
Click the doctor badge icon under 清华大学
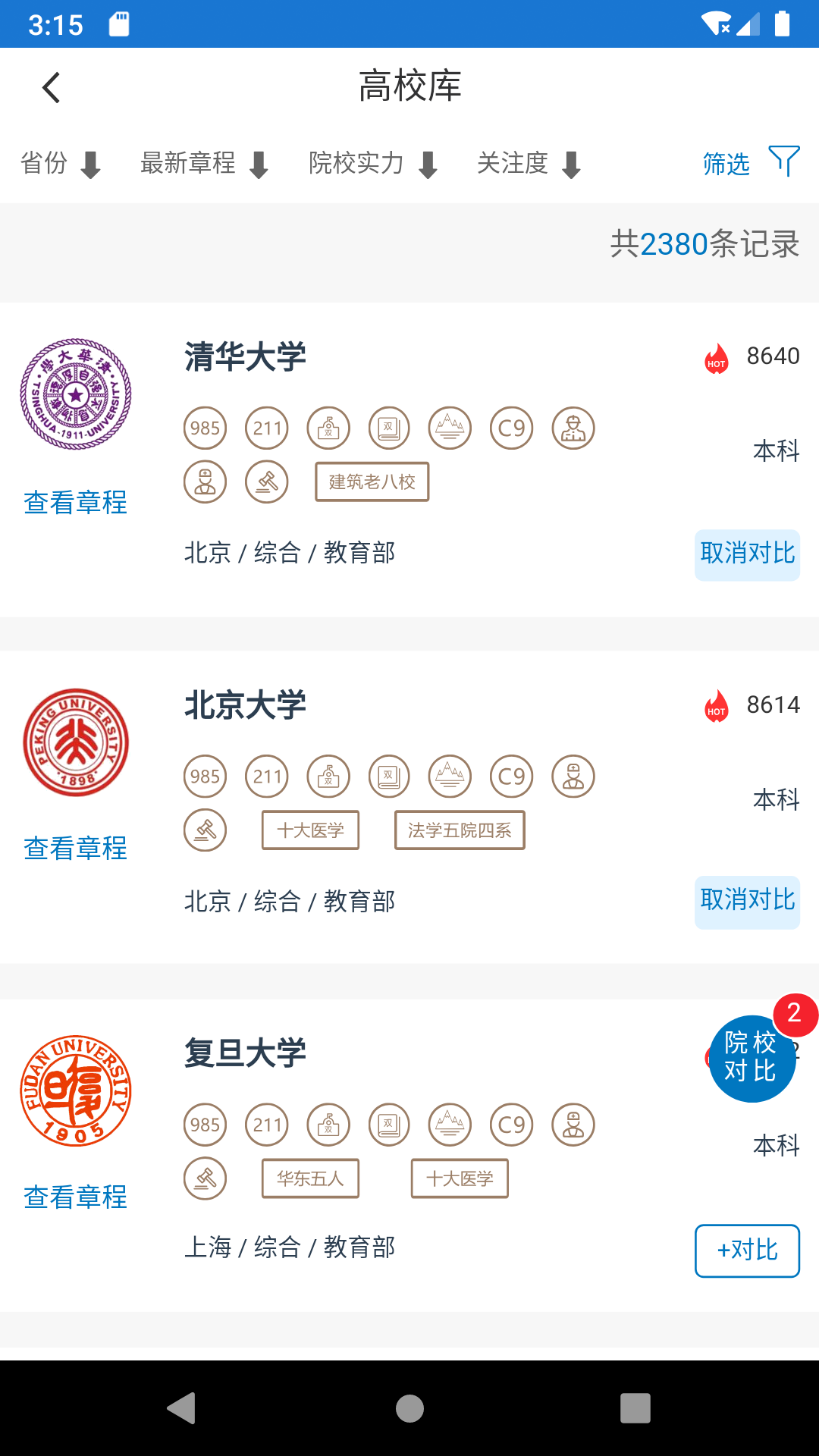pyautogui.click(x=205, y=482)
